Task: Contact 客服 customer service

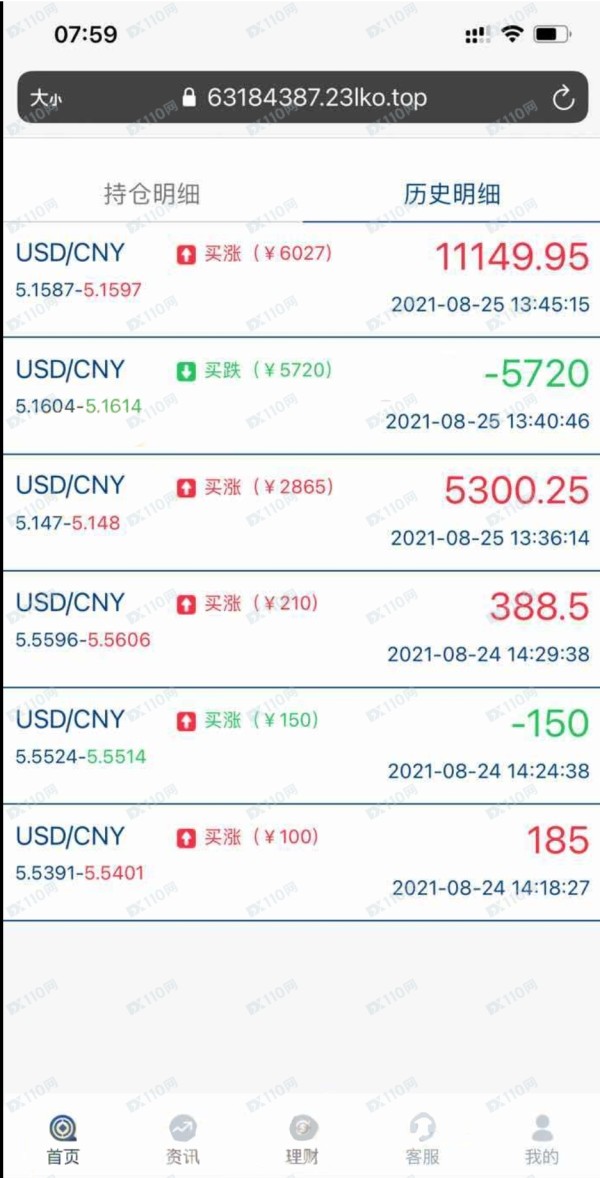Action: [x=422, y=1140]
